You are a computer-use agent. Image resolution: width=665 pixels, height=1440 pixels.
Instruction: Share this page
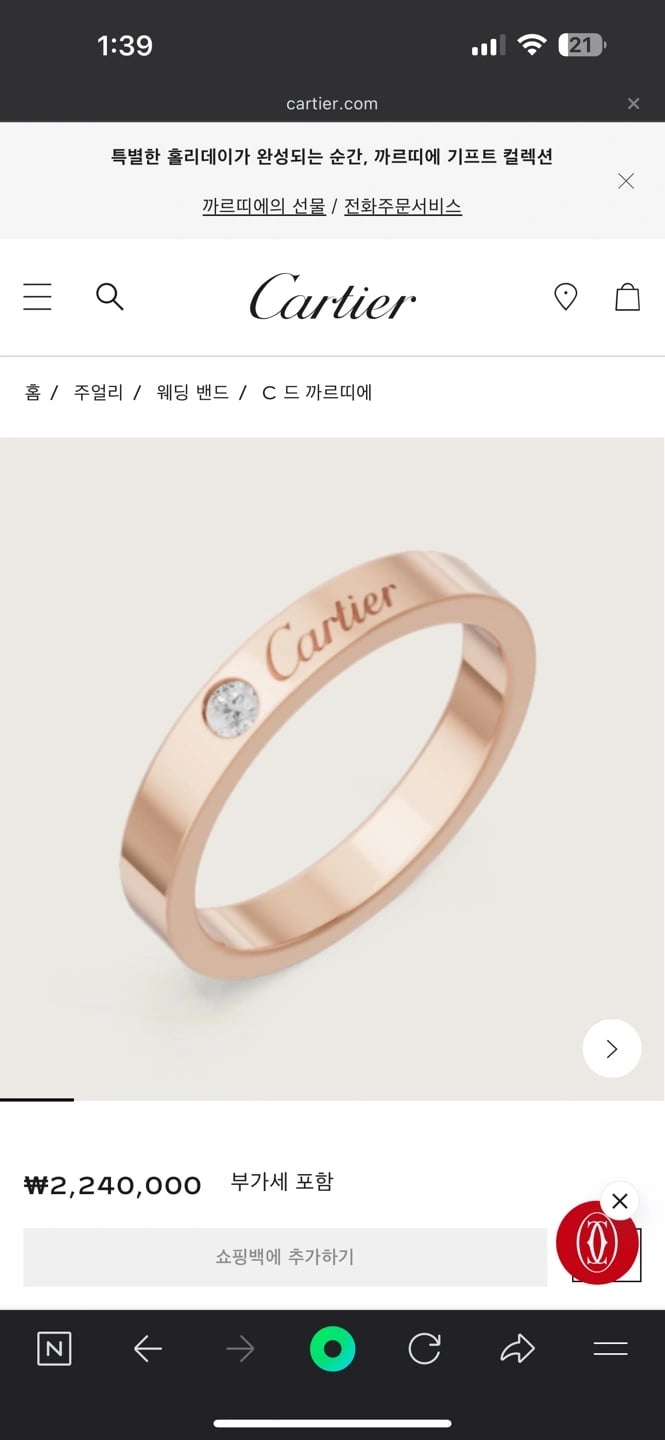(517, 1349)
